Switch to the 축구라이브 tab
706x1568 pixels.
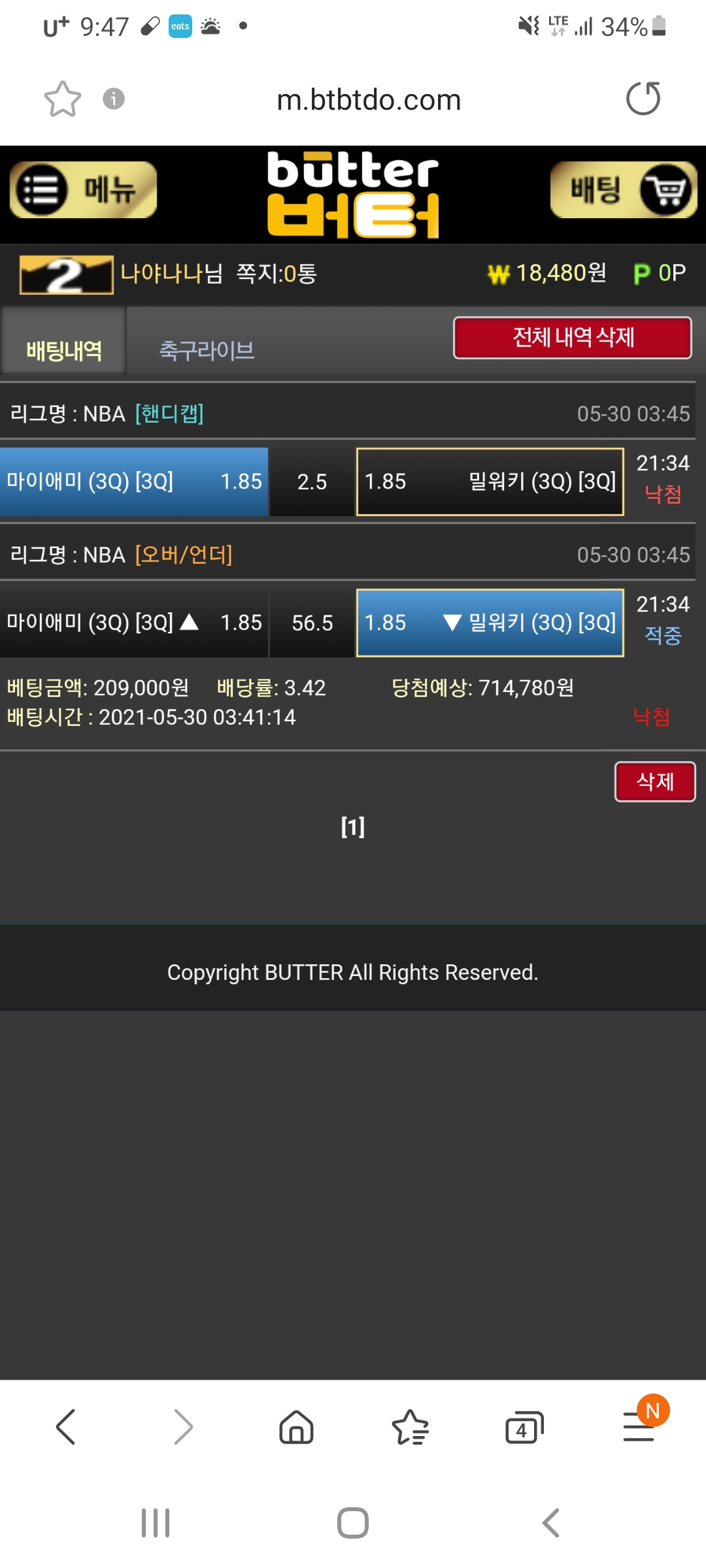pos(207,351)
